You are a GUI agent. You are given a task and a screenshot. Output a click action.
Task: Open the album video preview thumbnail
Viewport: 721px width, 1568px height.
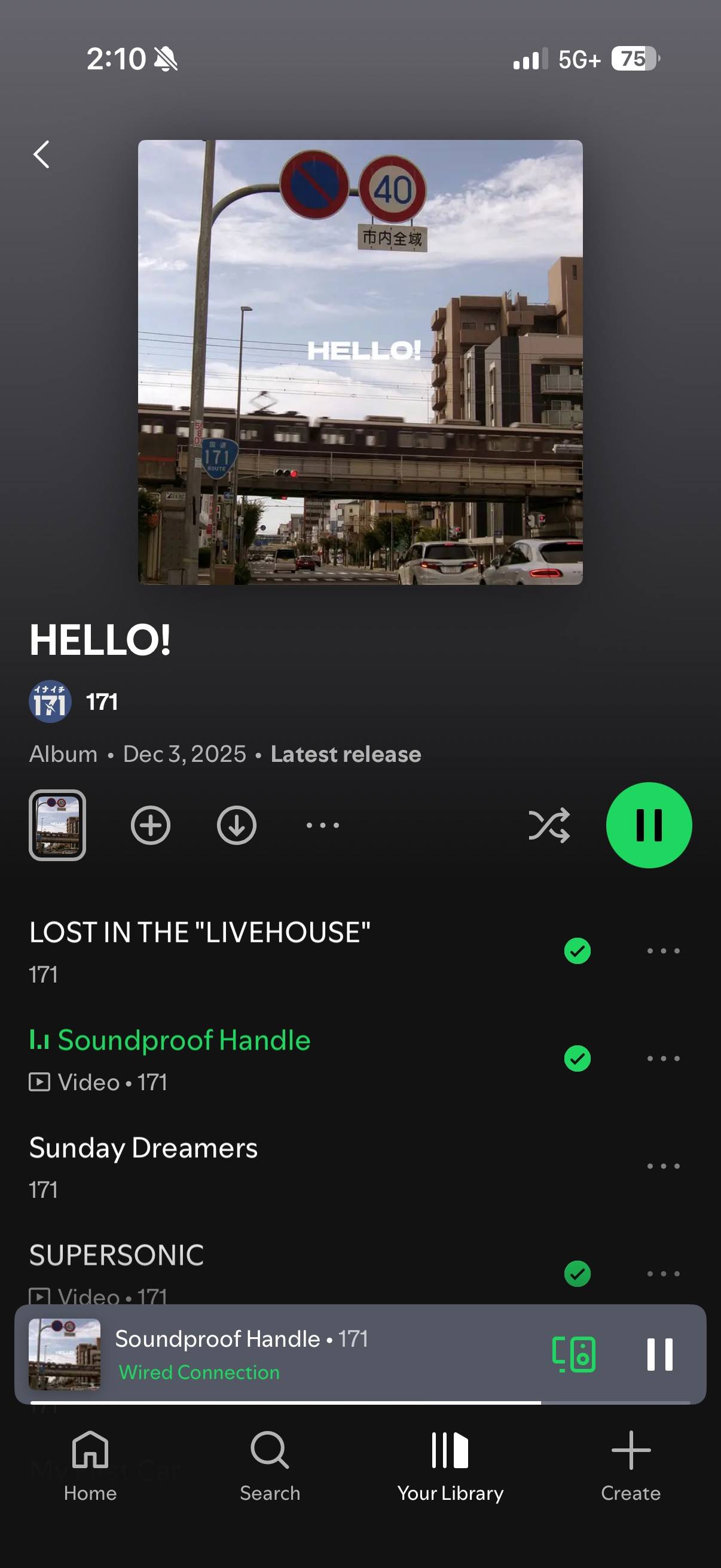[57, 825]
